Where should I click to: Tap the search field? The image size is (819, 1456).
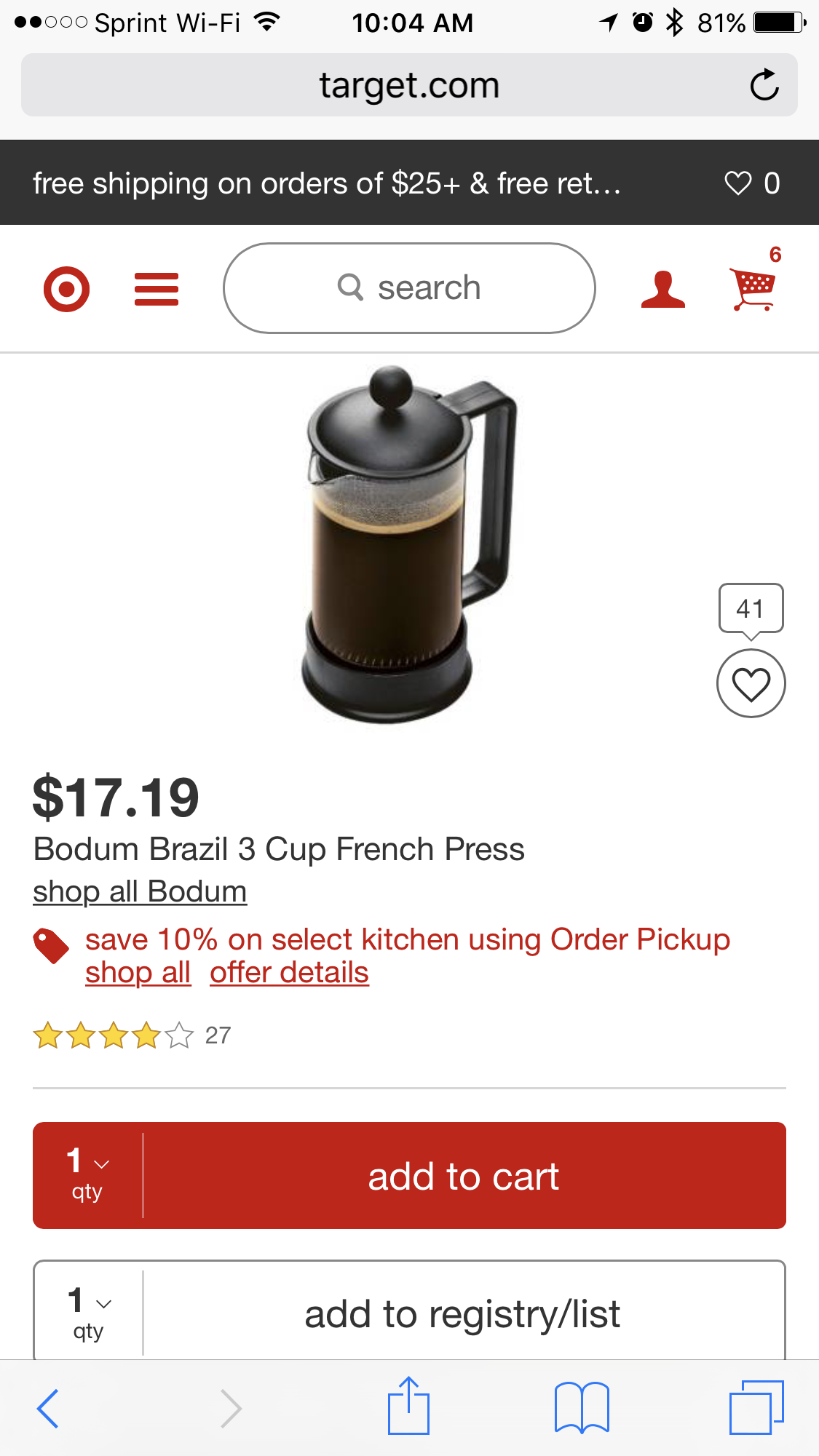click(x=409, y=288)
